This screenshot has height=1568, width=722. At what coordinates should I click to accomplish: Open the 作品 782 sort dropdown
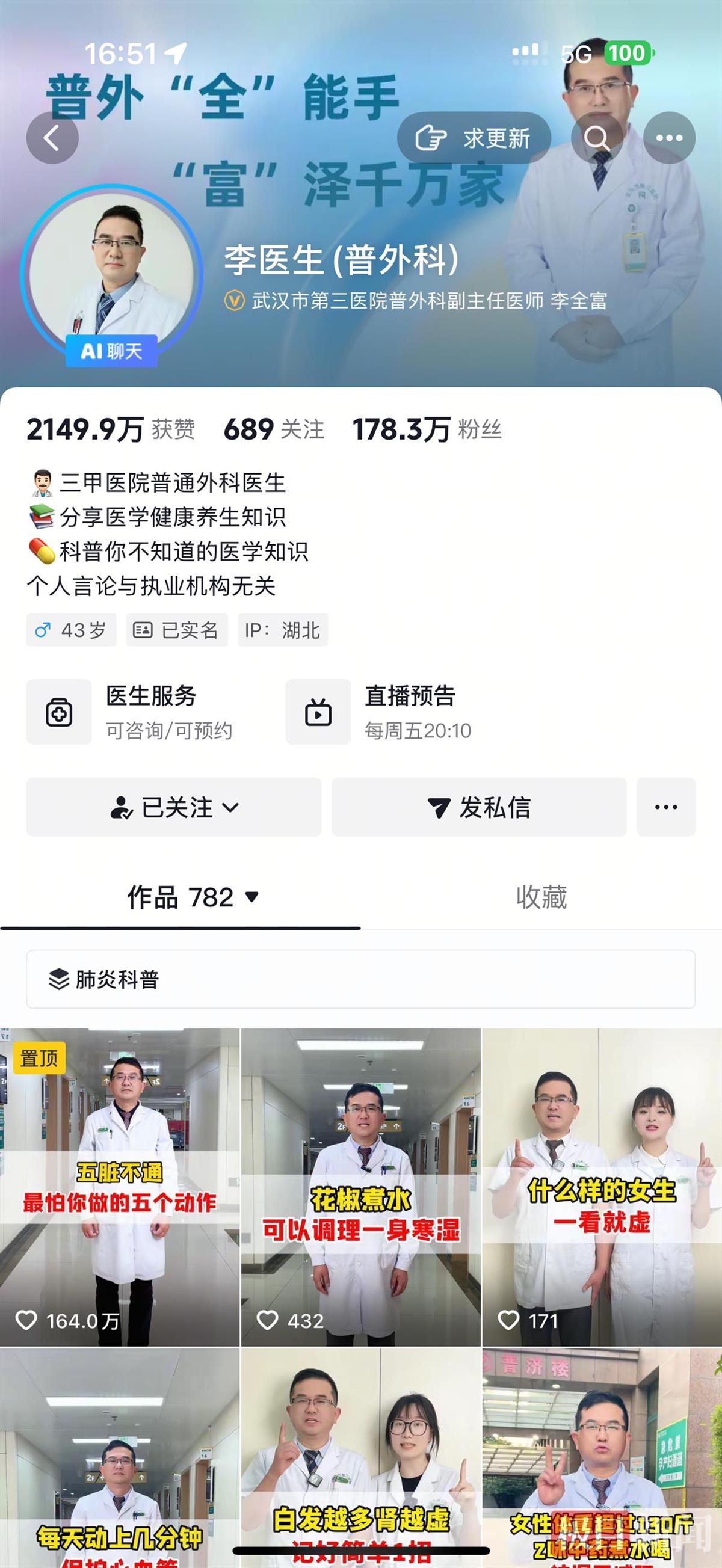click(x=250, y=897)
